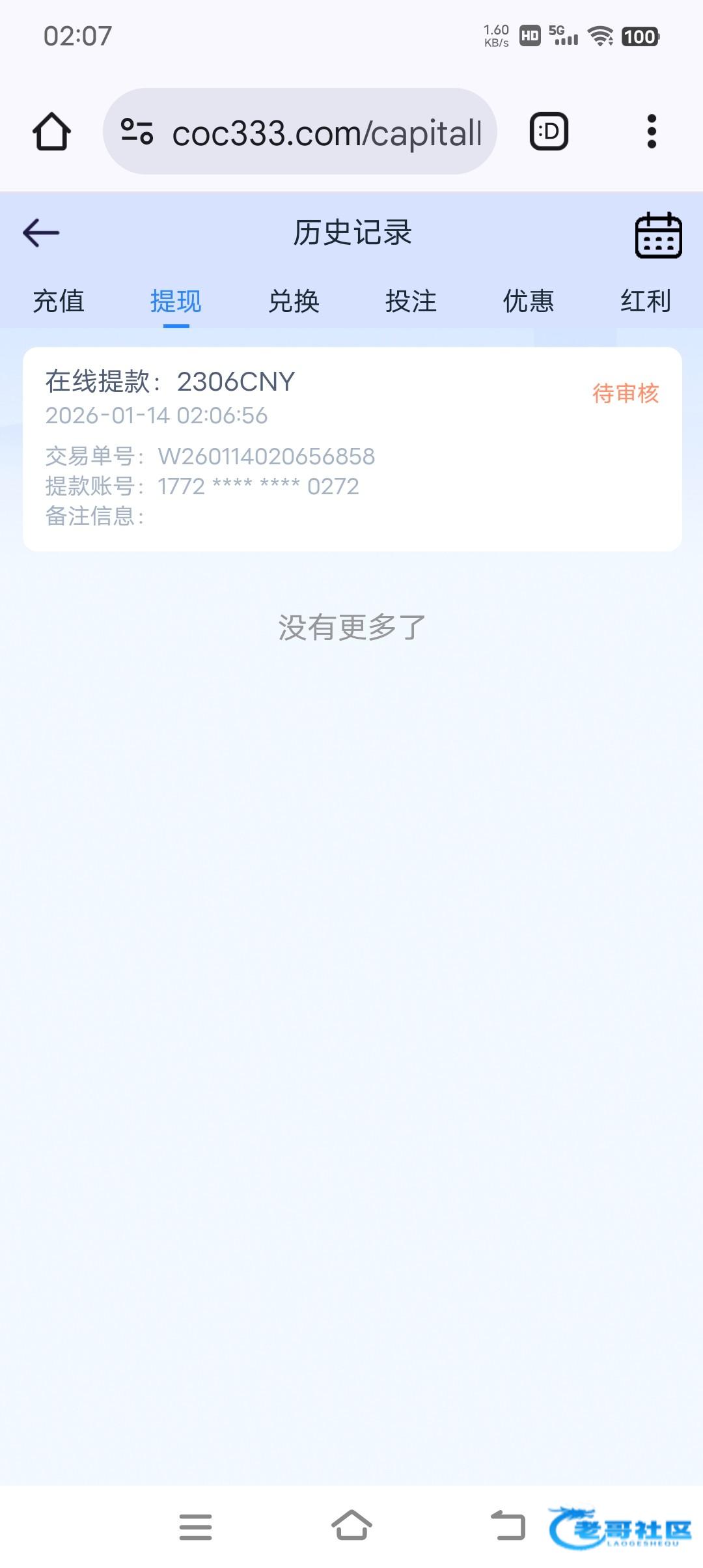Screen dimensions: 703x1568
Task: View the 红利 tab
Action: tap(645, 301)
